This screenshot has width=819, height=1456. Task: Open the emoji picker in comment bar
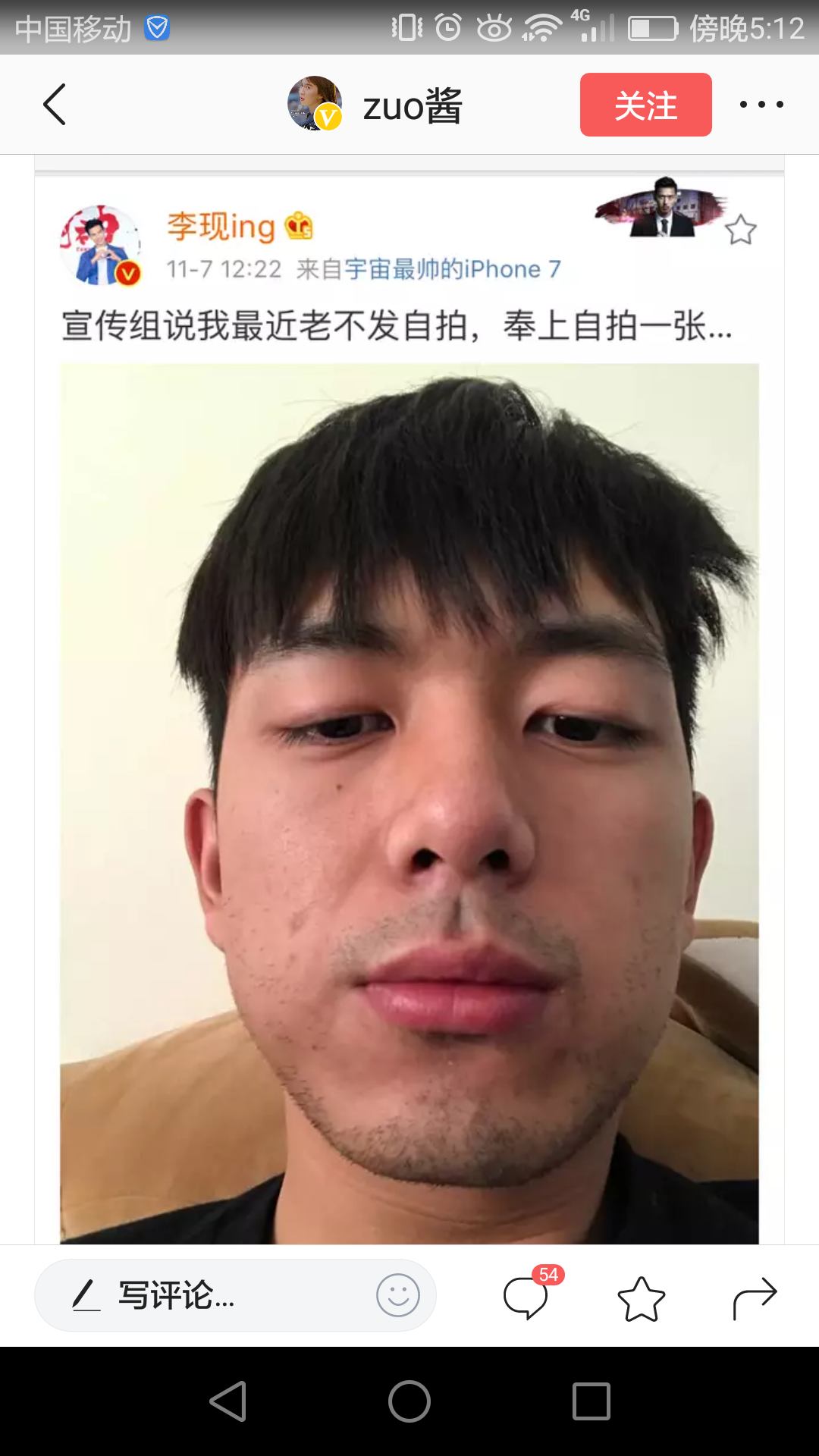397,1296
